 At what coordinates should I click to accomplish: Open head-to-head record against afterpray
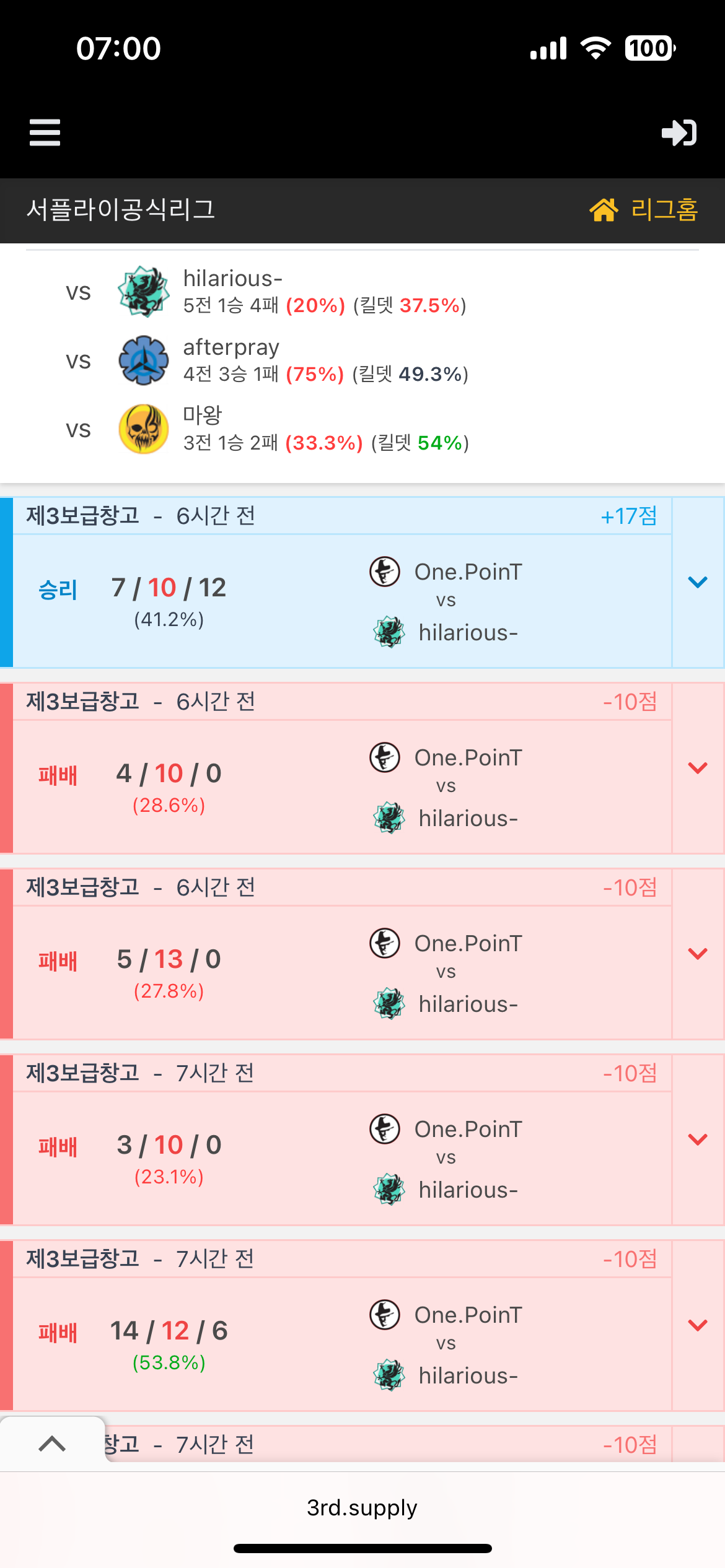tap(231, 360)
